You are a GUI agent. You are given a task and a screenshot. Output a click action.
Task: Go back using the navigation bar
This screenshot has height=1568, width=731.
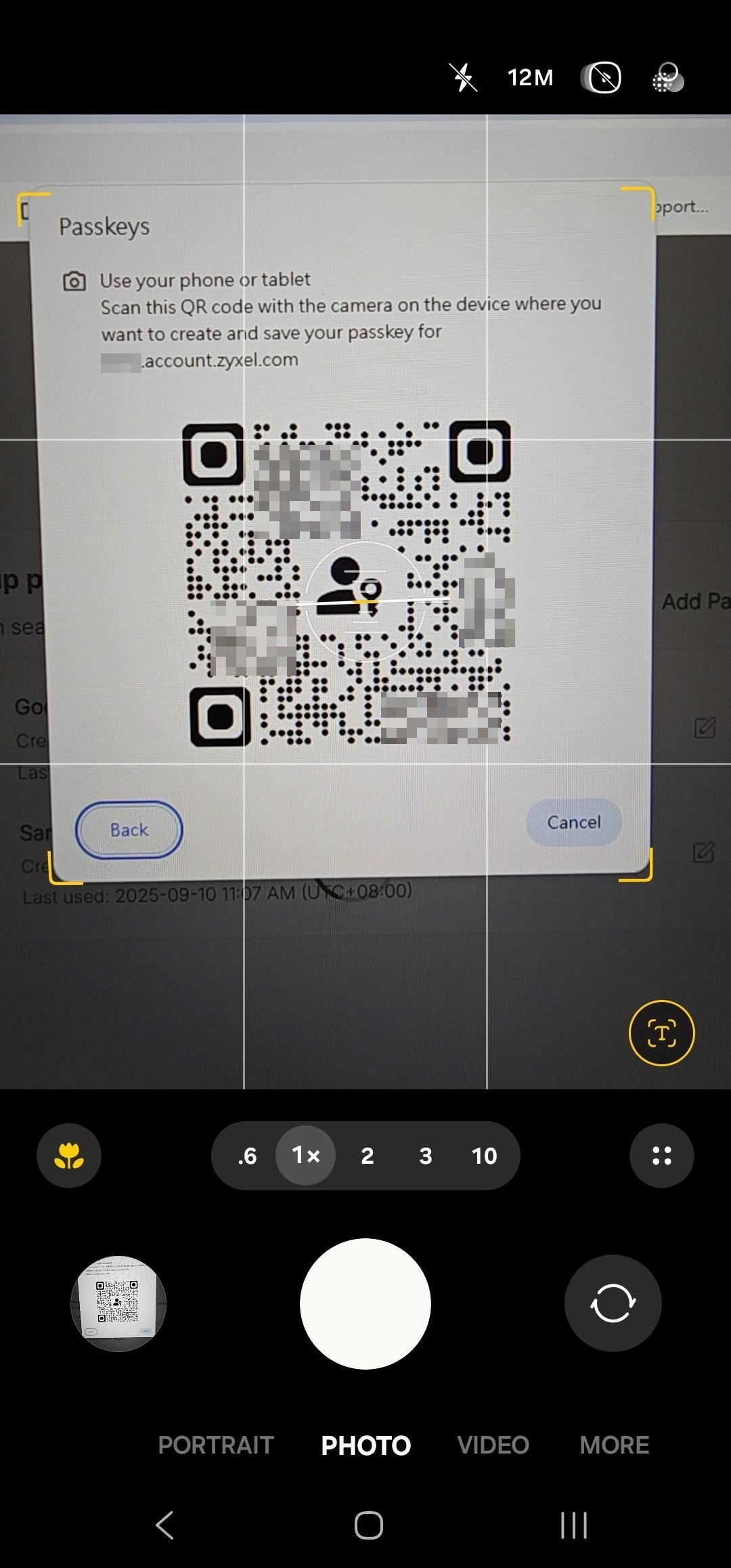(x=164, y=1525)
